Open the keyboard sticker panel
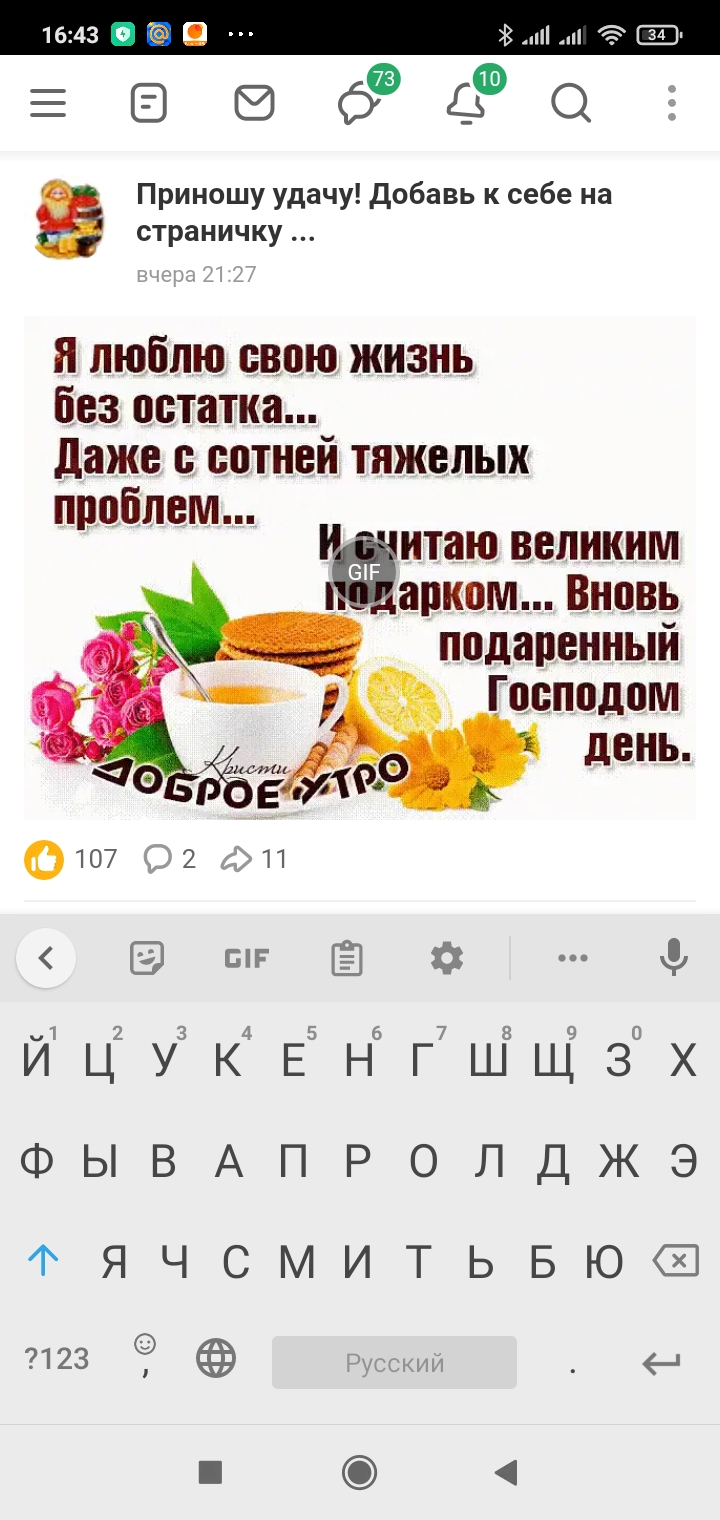Screen dimensions: 720x1520 [147, 959]
